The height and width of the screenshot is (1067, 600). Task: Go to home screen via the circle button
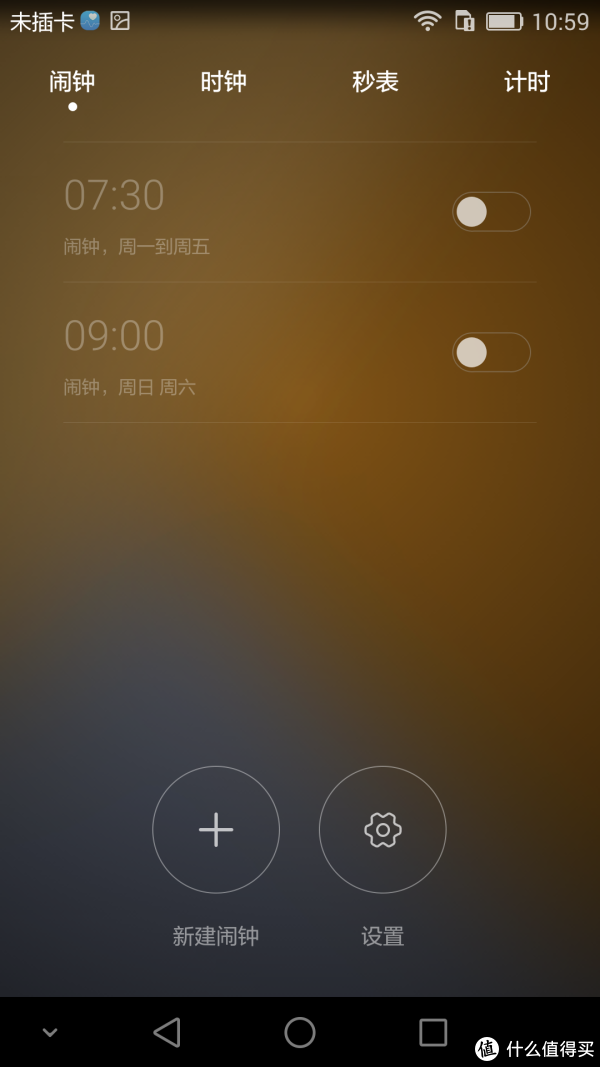click(300, 1032)
